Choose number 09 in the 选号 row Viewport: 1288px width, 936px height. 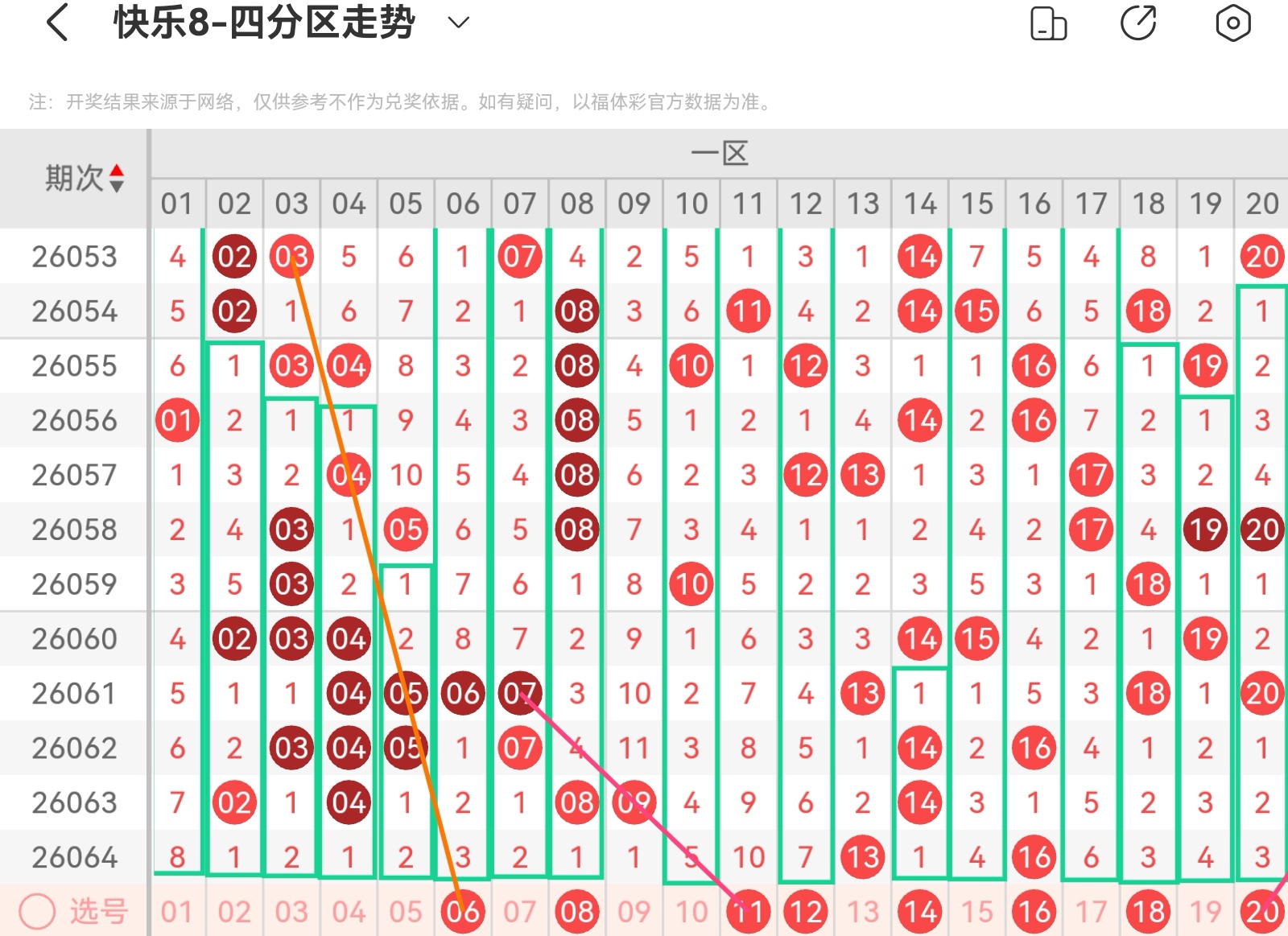(634, 912)
